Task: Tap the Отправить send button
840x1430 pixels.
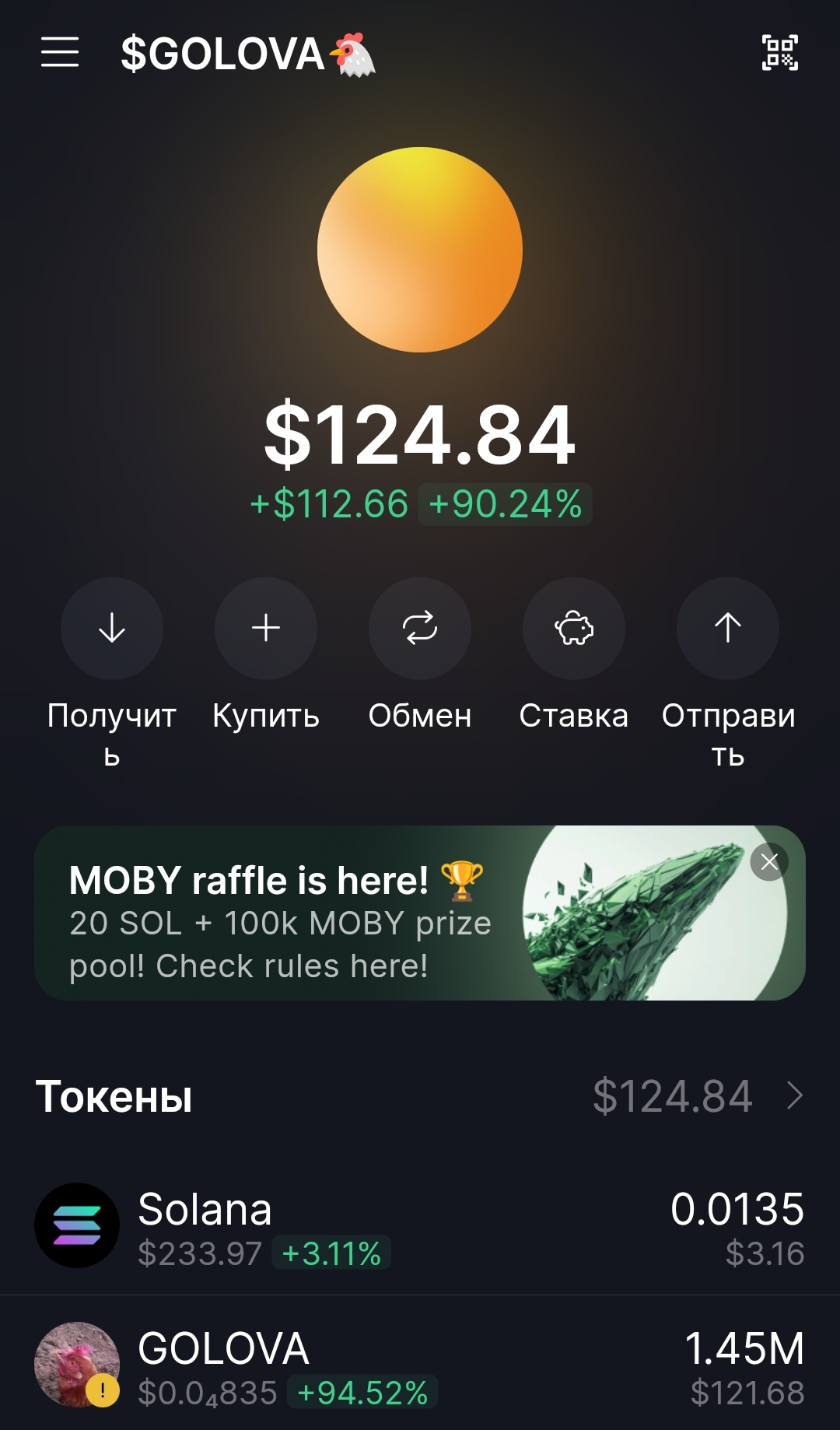Action: 728,629
